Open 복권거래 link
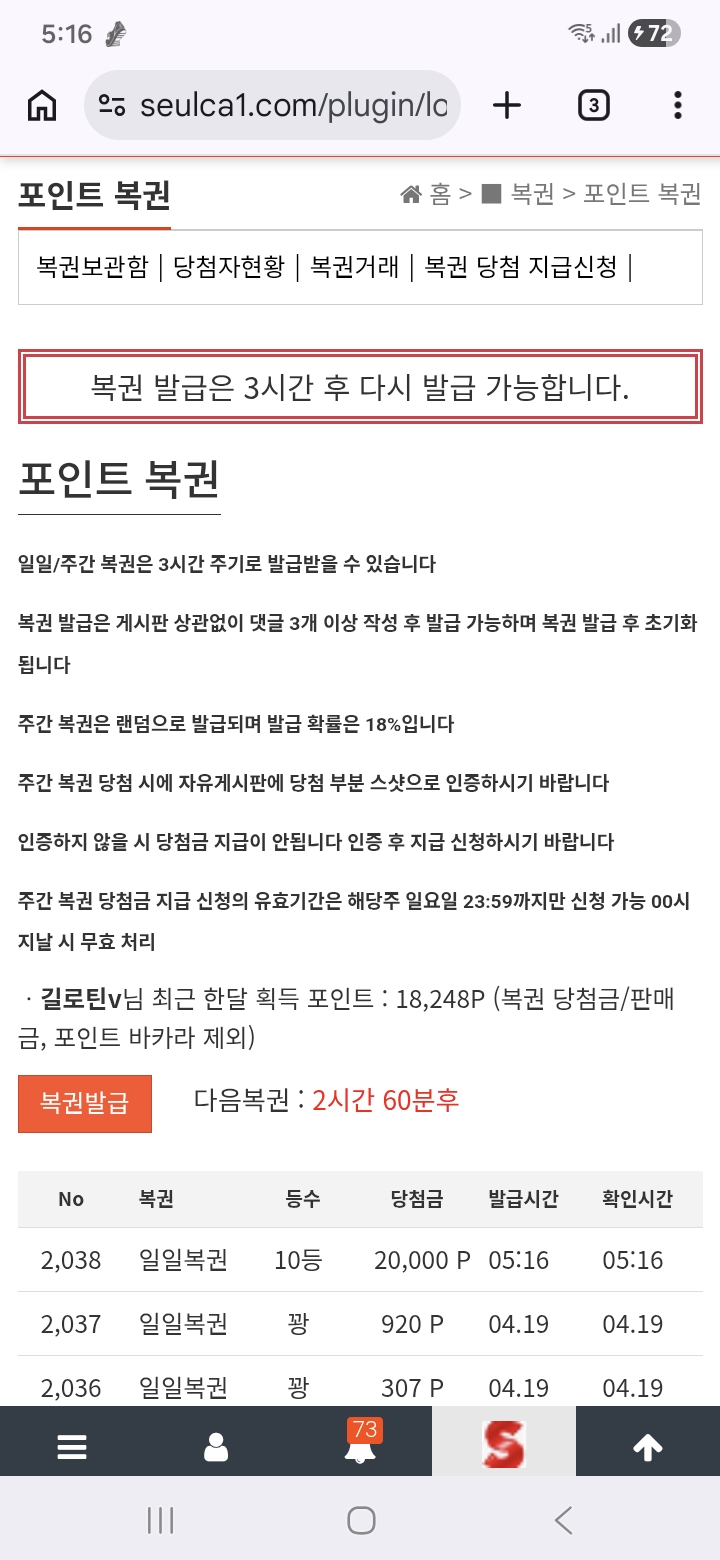 pyautogui.click(x=354, y=267)
